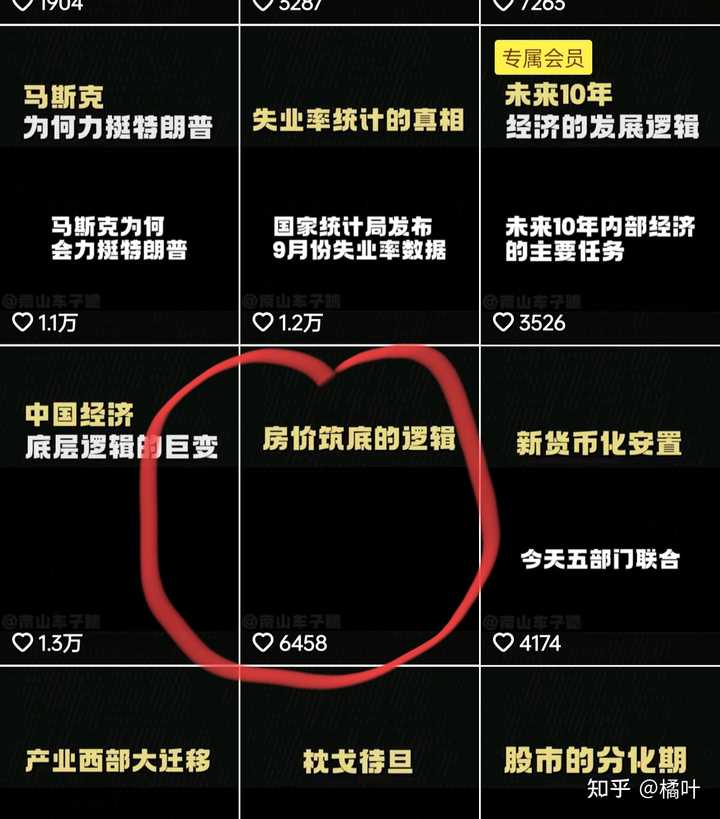Open the video 马斯克为何力挺特朗普
720x819 pixels.
tap(119, 185)
